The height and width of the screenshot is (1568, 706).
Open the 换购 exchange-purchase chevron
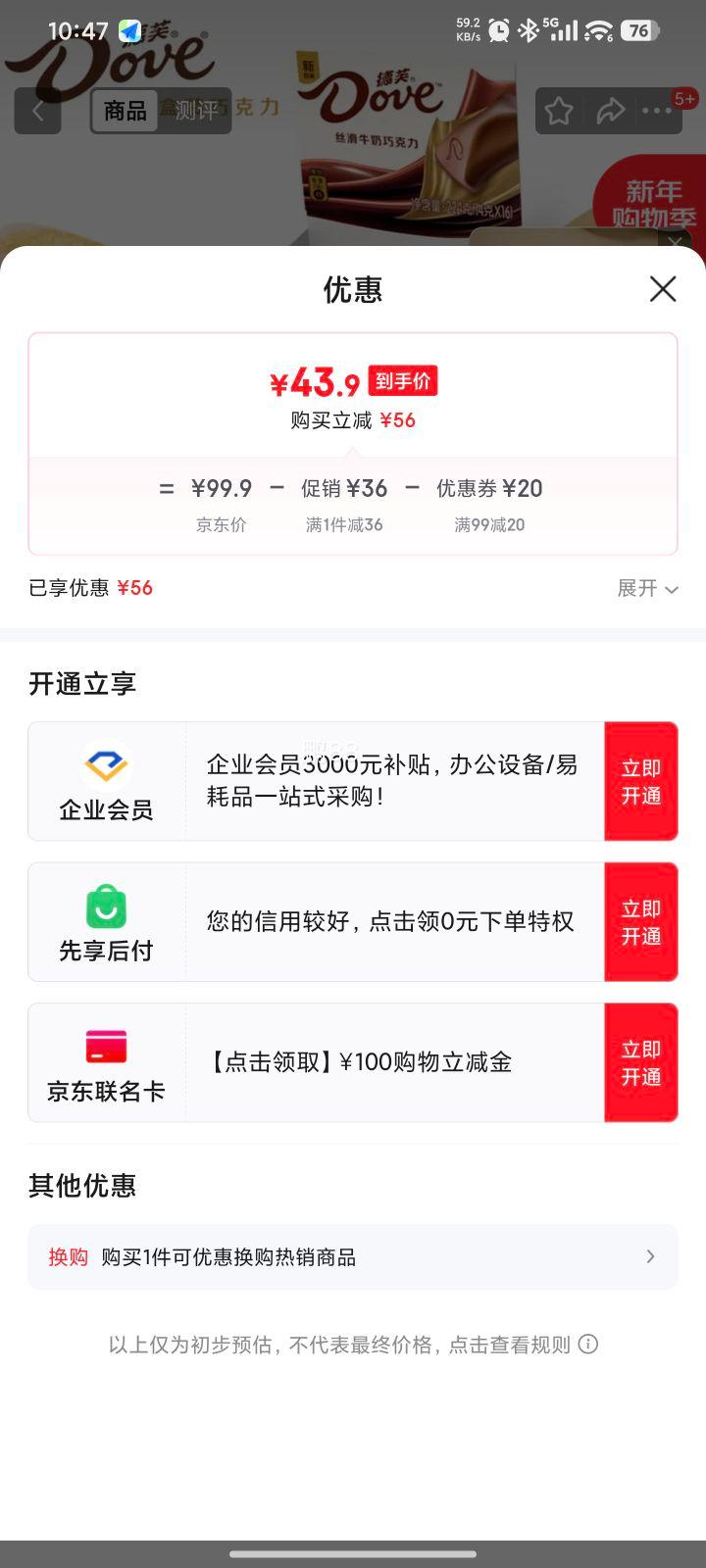pyautogui.click(x=650, y=1256)
